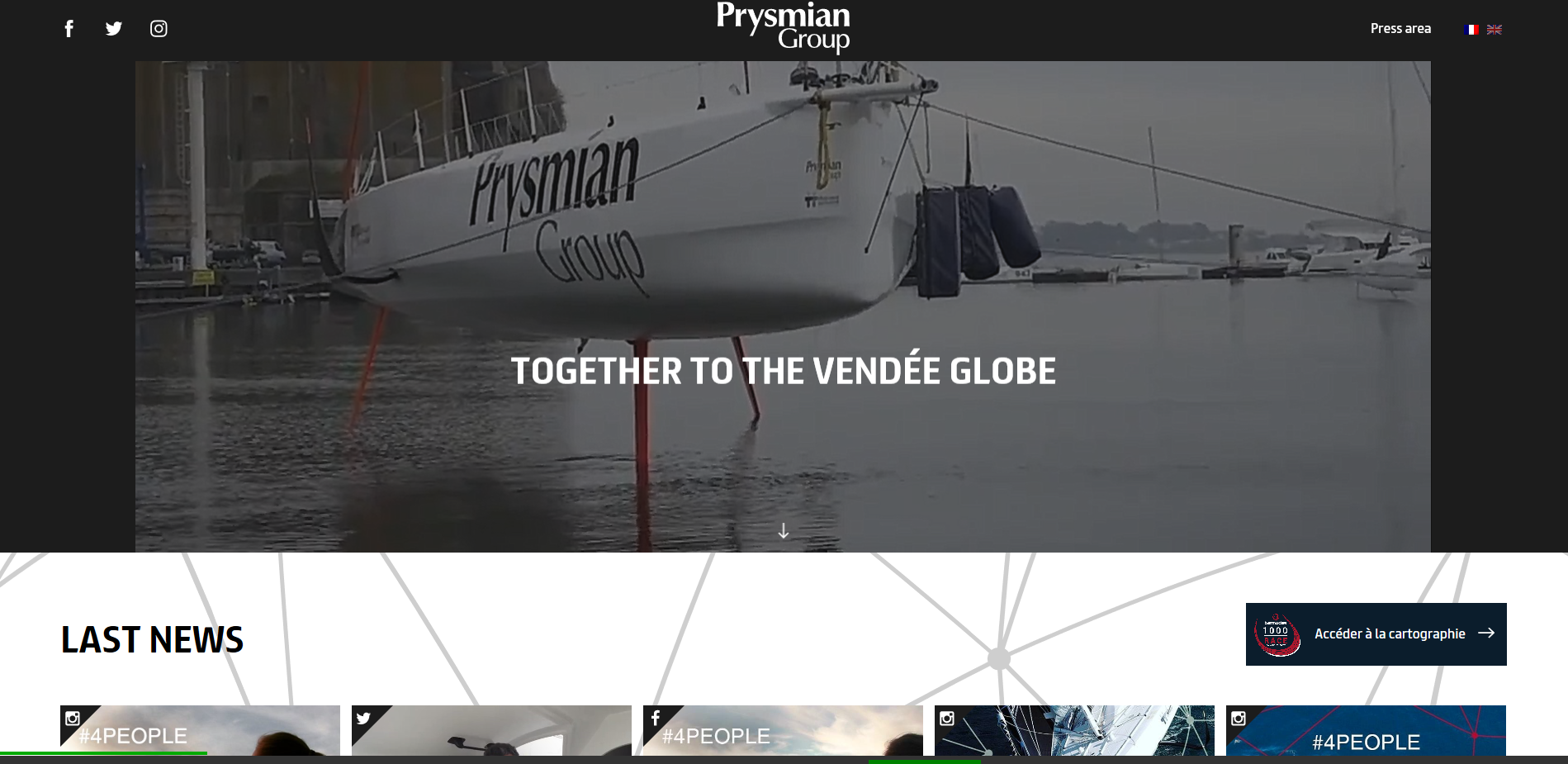Go to the Prysmian Group homepage logo

783,27
